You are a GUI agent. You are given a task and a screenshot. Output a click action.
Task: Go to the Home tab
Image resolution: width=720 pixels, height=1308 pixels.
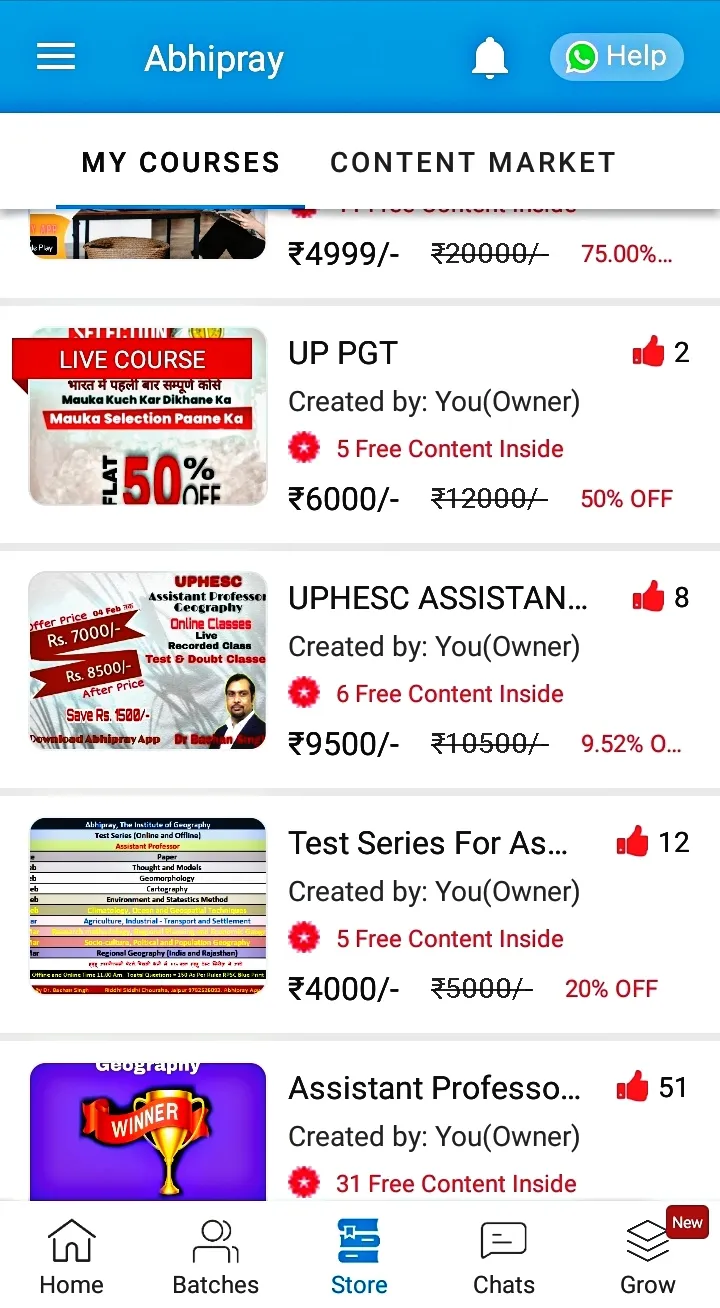point(71,1257)
